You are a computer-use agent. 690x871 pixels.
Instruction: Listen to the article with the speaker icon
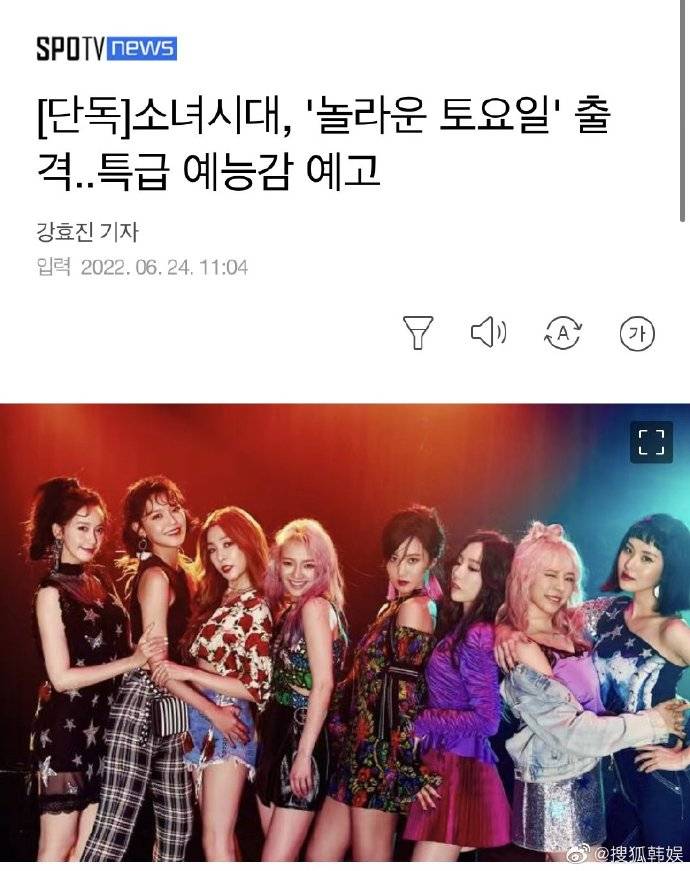pyautogui.click(x=488, y=333)
